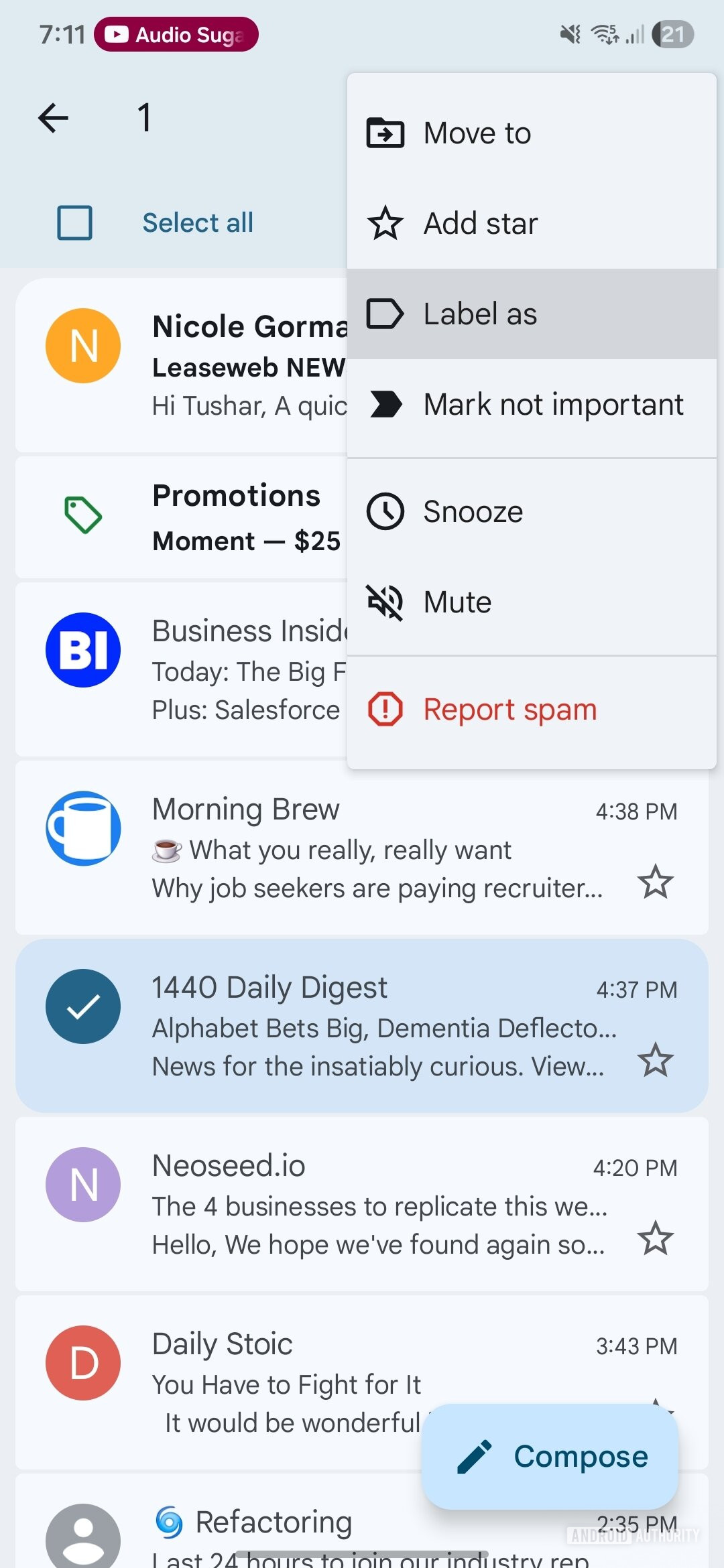The image size is (724, 1568).
Task: Open Label as option
Action: (480, 314)
